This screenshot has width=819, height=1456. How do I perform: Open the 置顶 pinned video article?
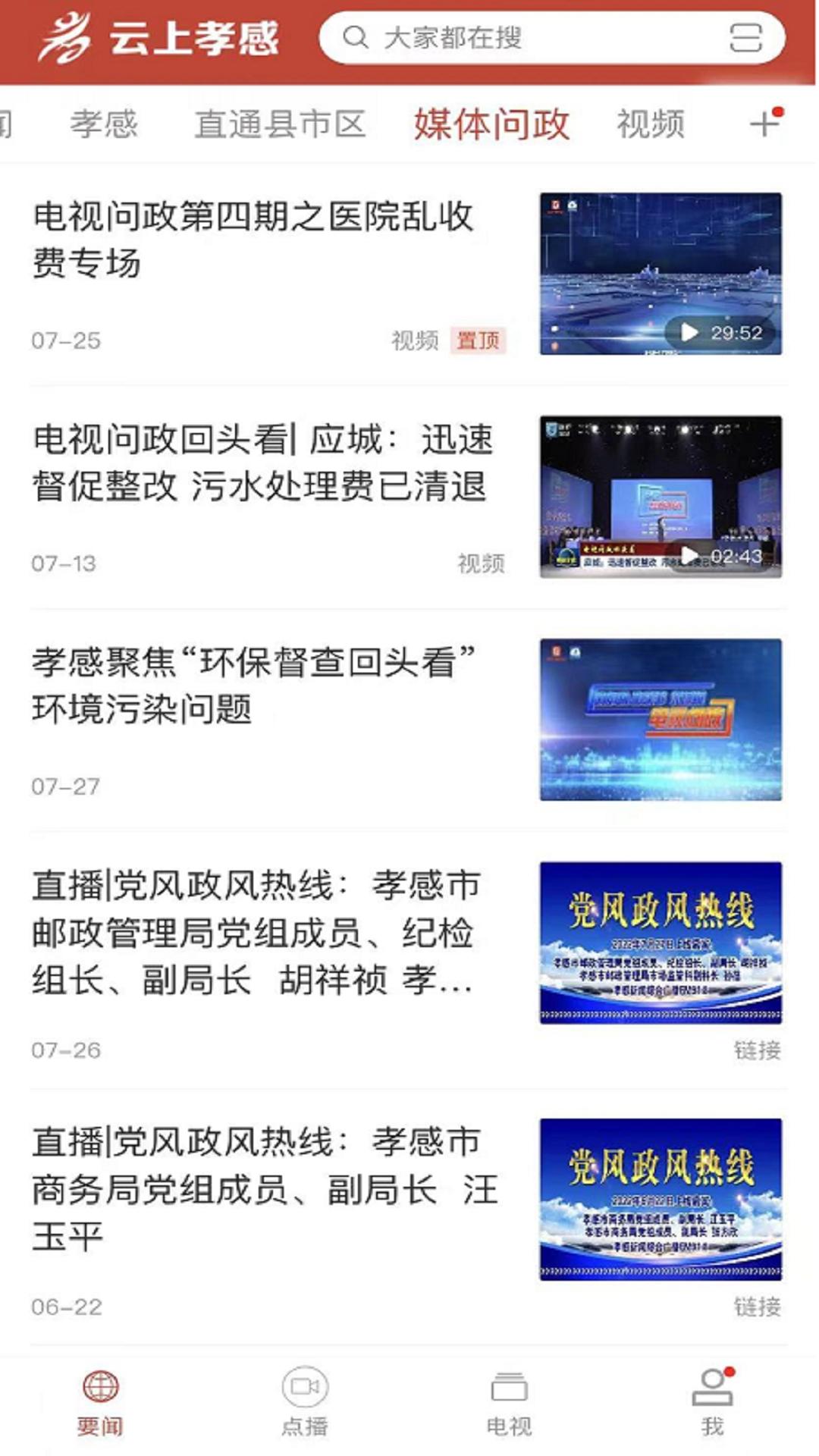pos(250,243)
